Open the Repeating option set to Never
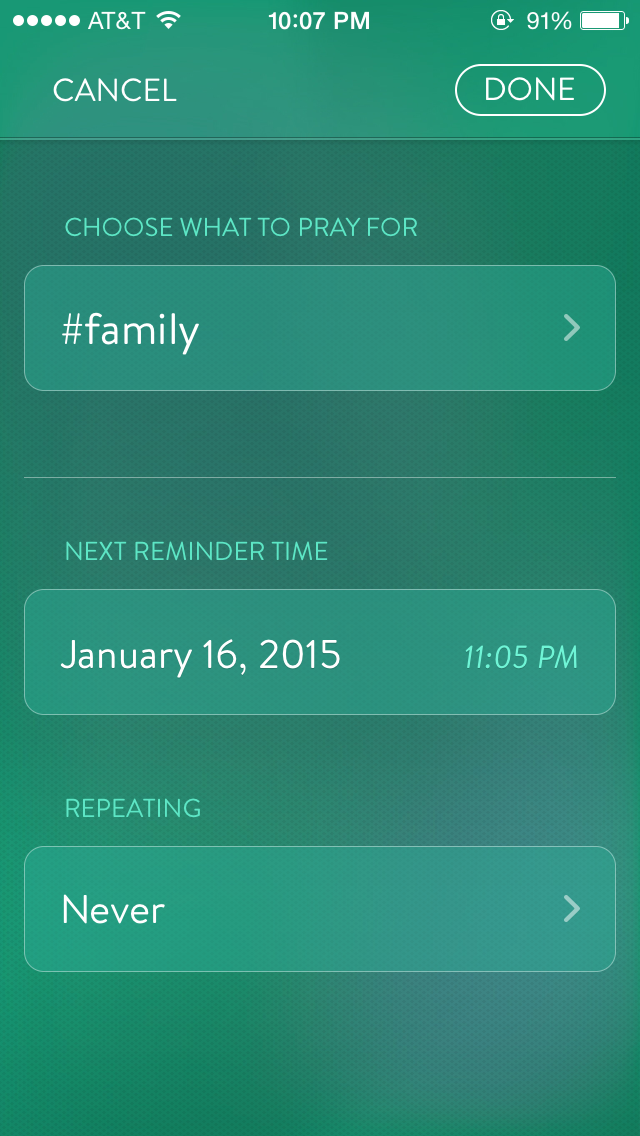This screenshot has width=640, height=1136. [x=320, y=909]
